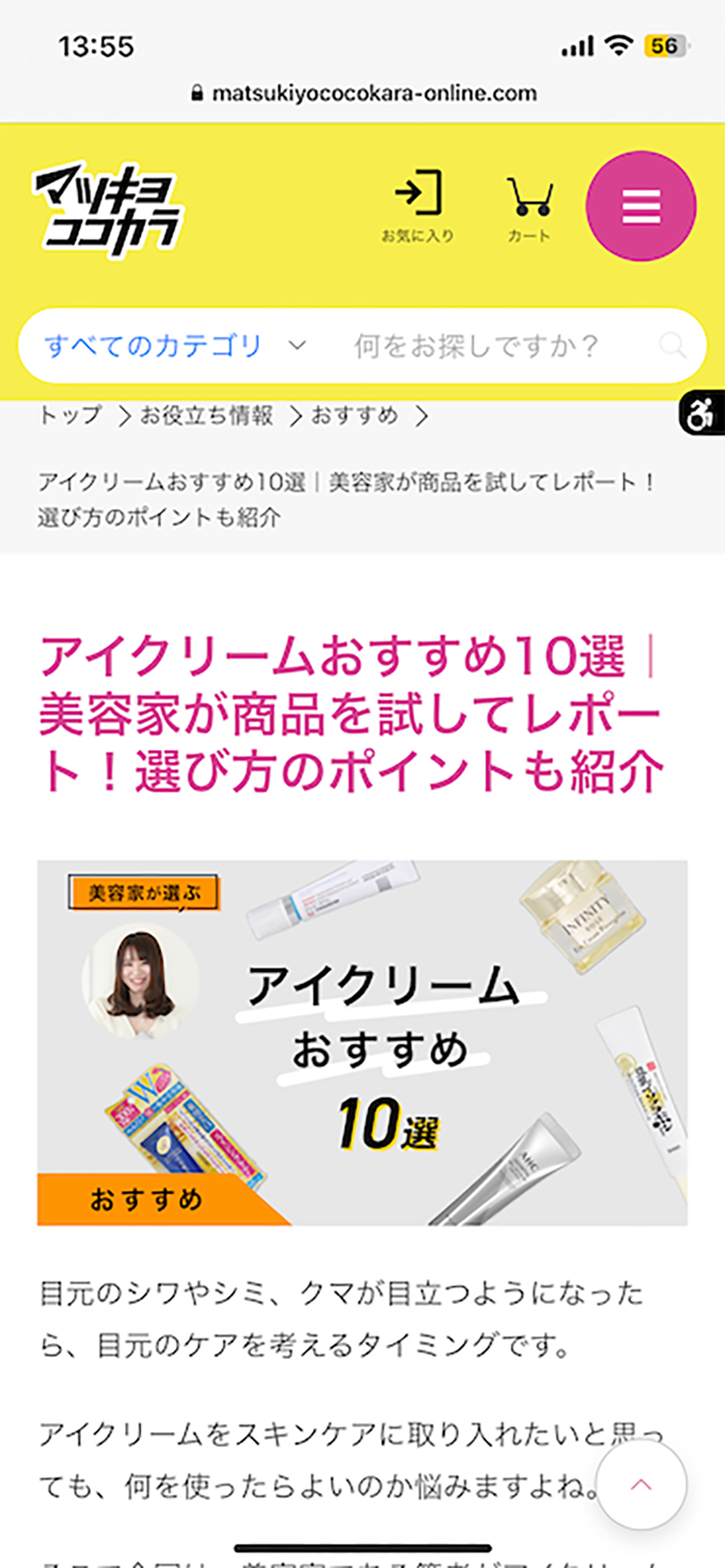Viewport: 725px width, 1568px height.
Task: Open the トップ breadcrumb link
Action: click(70, 415)
